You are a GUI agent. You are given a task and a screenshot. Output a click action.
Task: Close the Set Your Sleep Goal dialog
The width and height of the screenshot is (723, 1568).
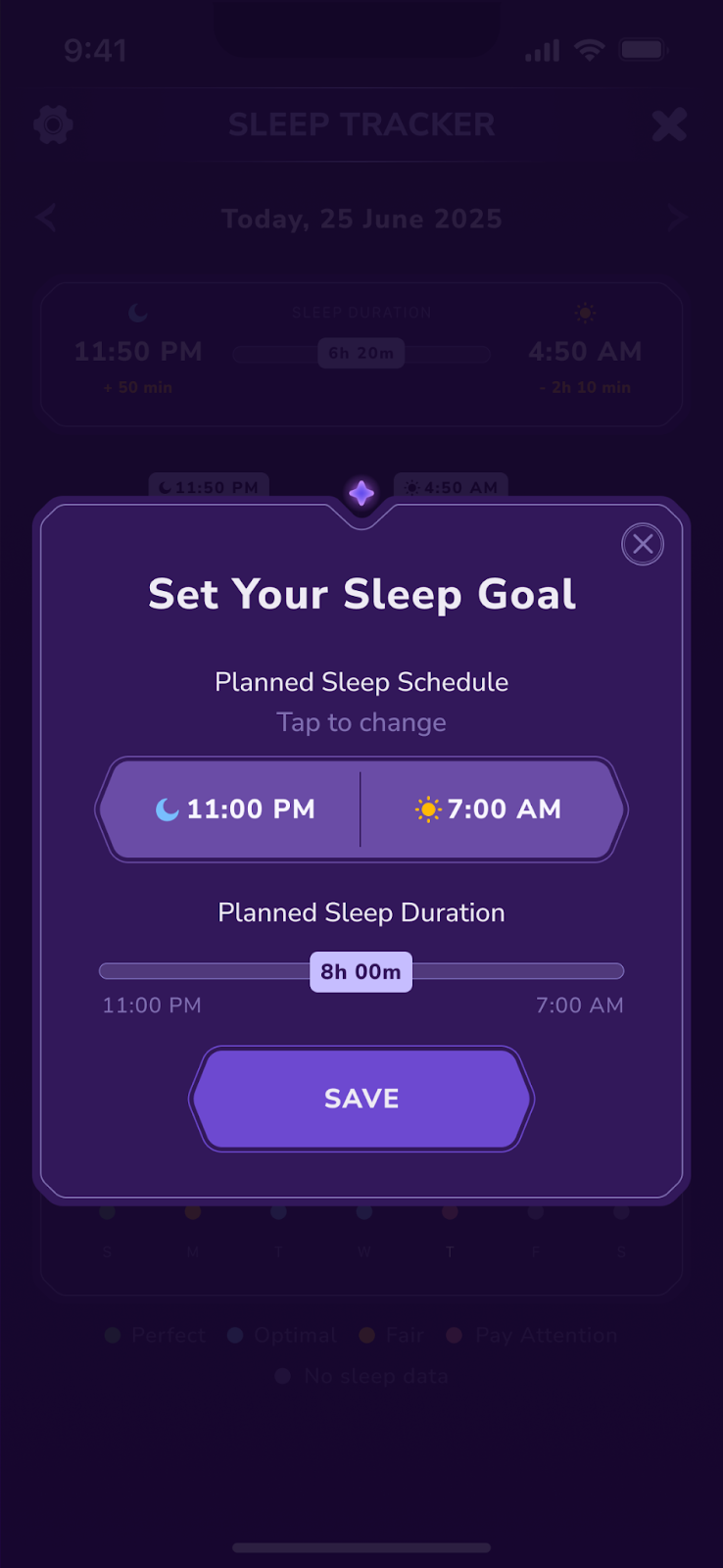643,544
